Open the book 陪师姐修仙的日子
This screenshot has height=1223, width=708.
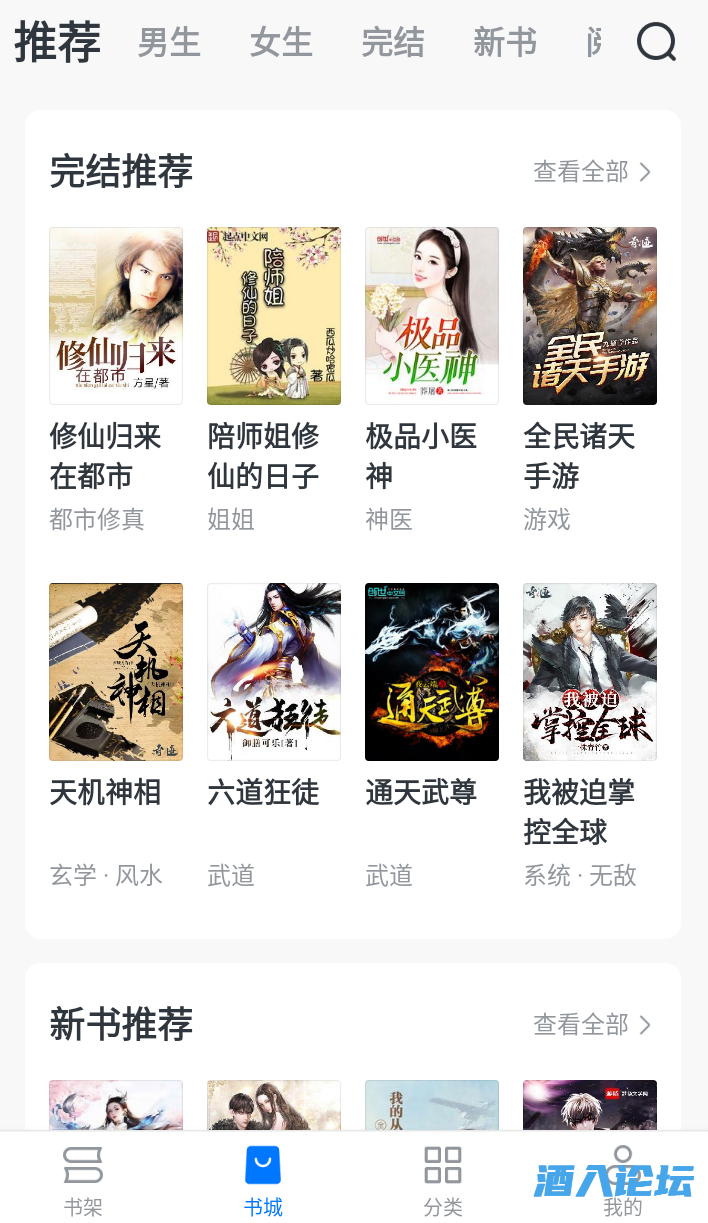[x=274, y=316]
